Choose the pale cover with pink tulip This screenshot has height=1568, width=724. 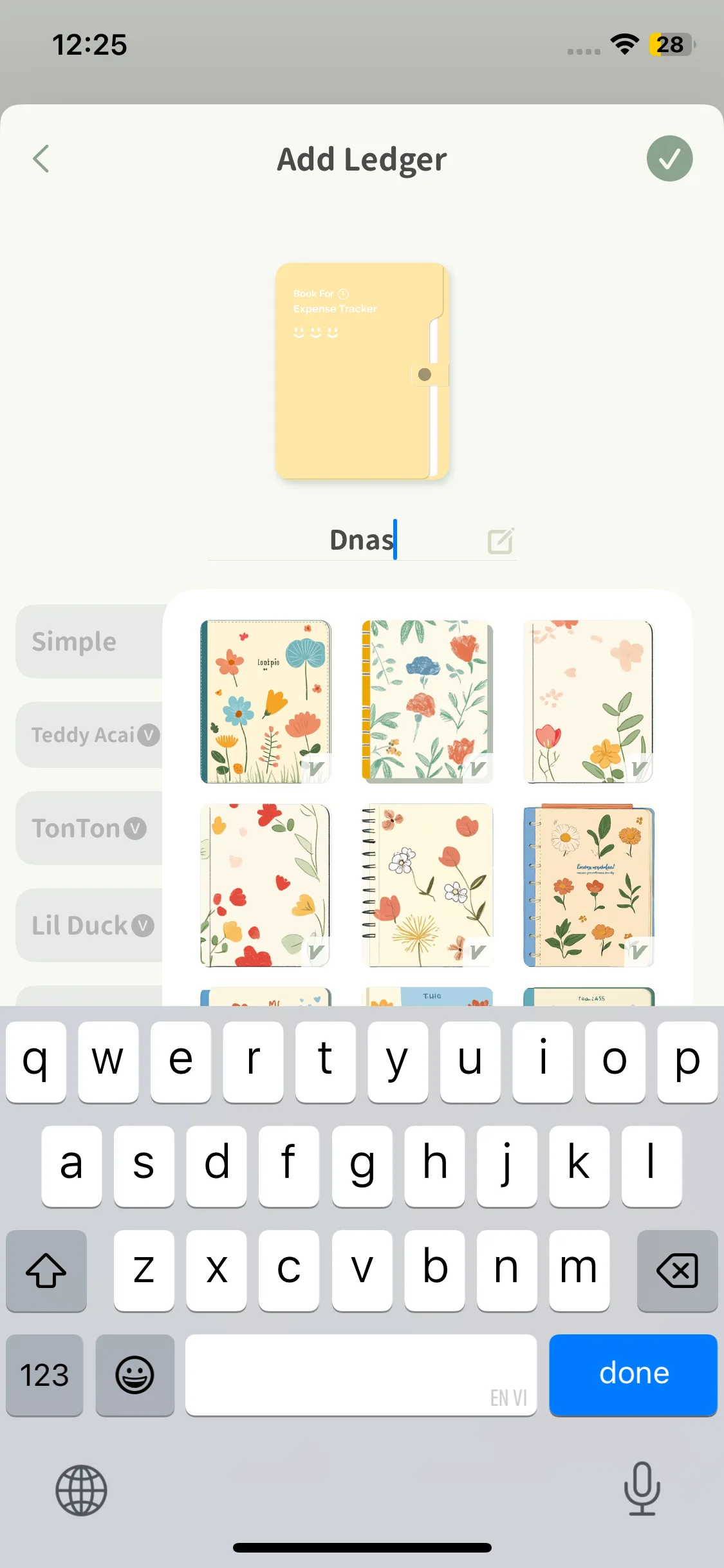pyautogui.click(x=588, y=702)
